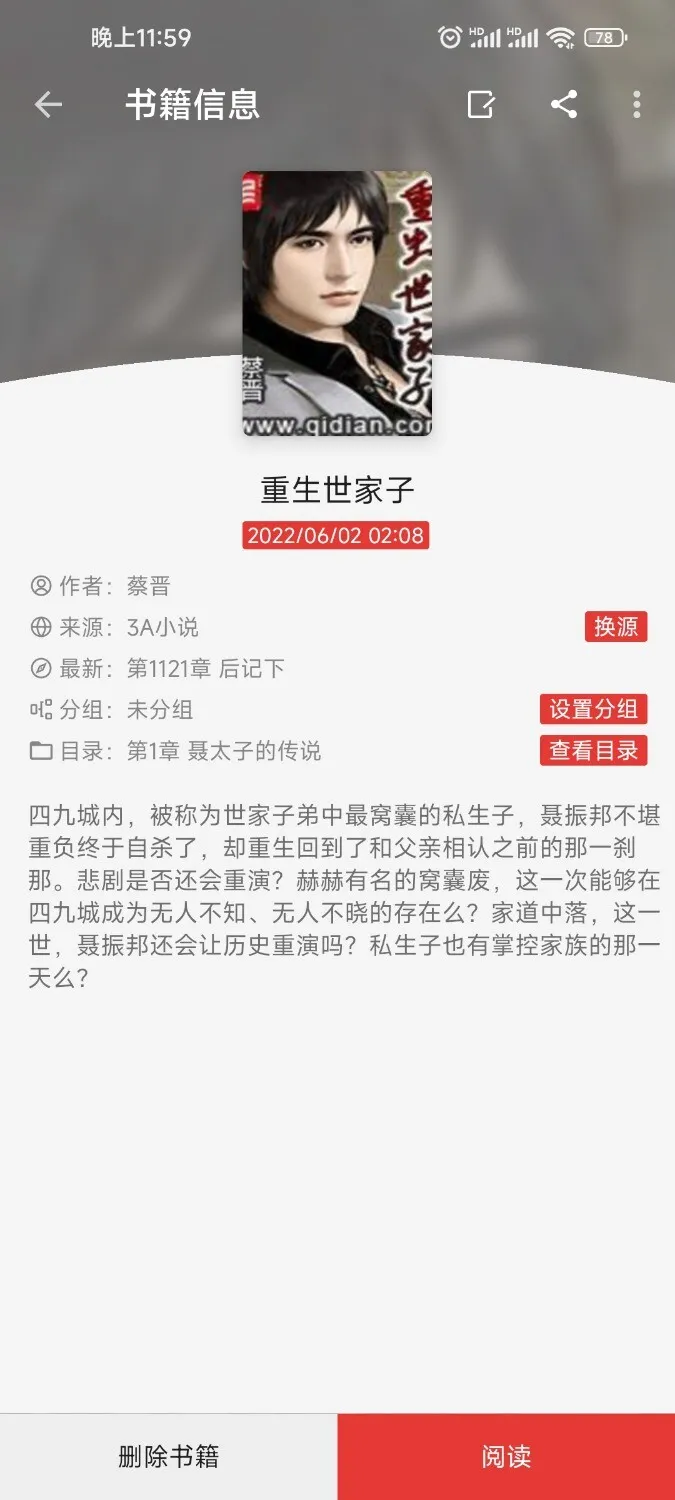675x1500 pixels.
Task: Open the three-dot overflow menu
Action: coord(637,104)
